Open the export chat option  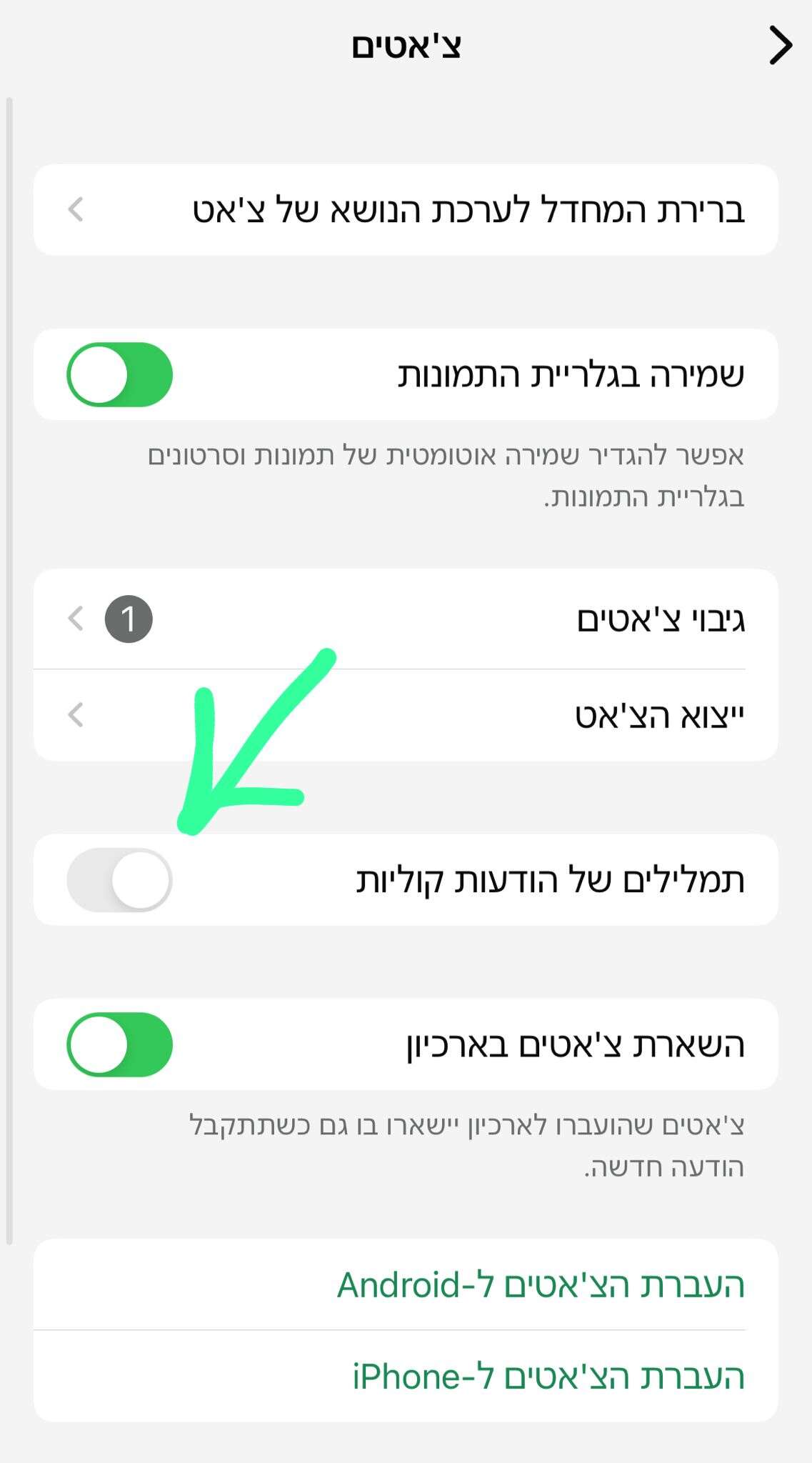(x=405, y=715)
